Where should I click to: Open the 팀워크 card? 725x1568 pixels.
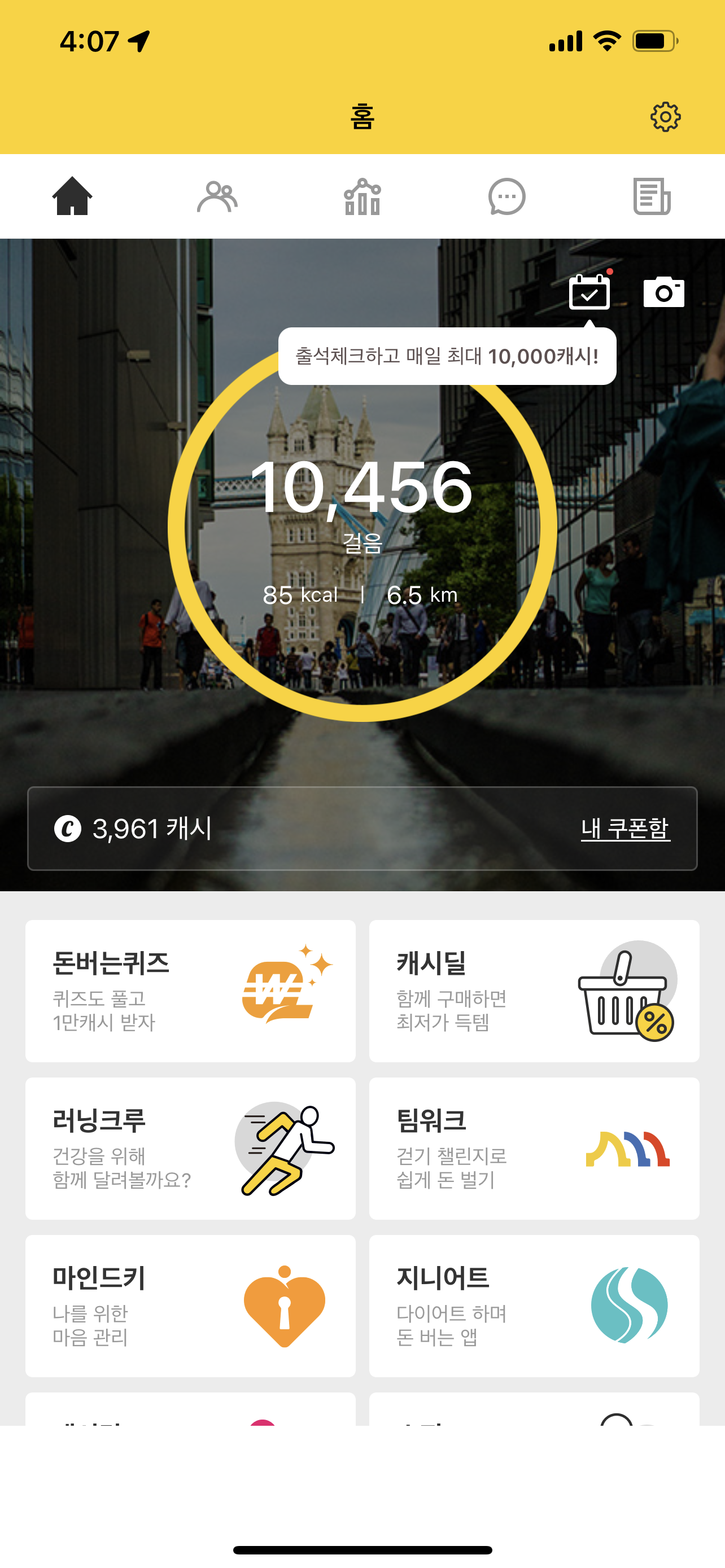click(x=534, y=1148)
